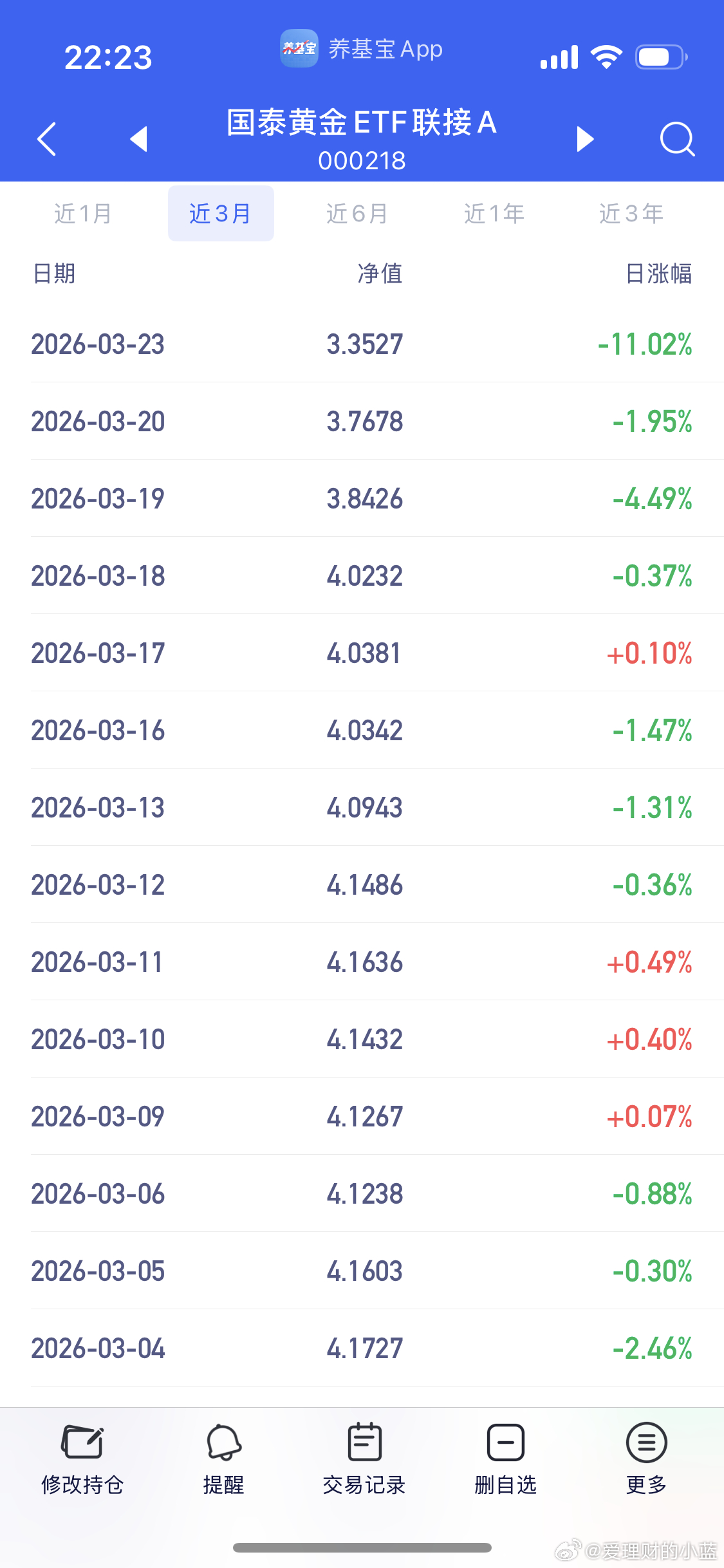This screenshot has width=724, height=1568.
Task: Tap the back arrow to exit this page
Action: 45,140
